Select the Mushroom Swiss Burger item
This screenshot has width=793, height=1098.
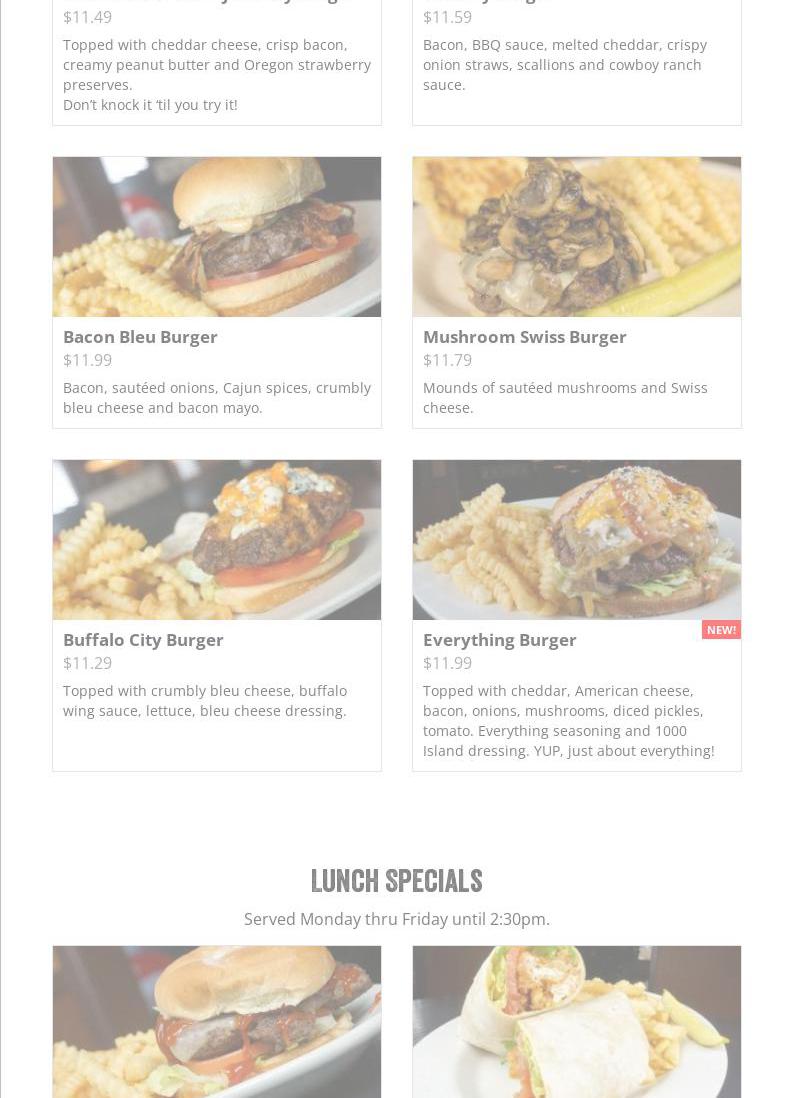[576, 292]
